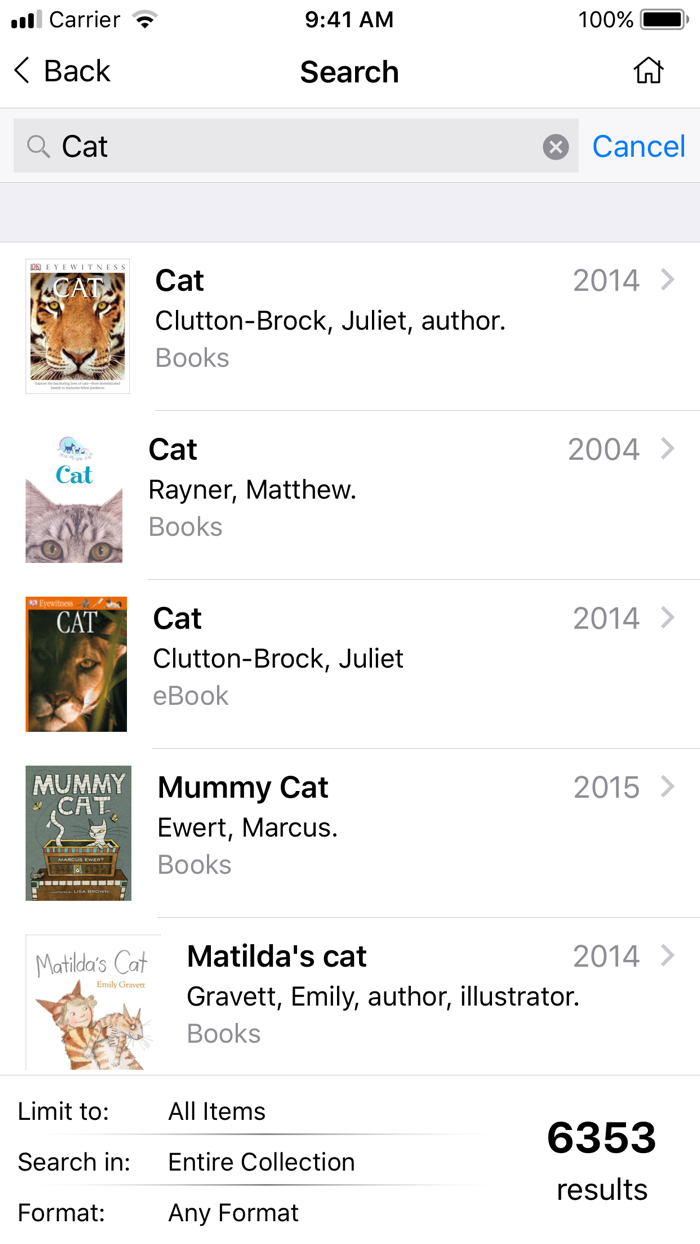Open Matilda's cat by Gravett, Emily
Image resolution: width=700 pixels, height=1244 pixels.
(x=350, y=997)
